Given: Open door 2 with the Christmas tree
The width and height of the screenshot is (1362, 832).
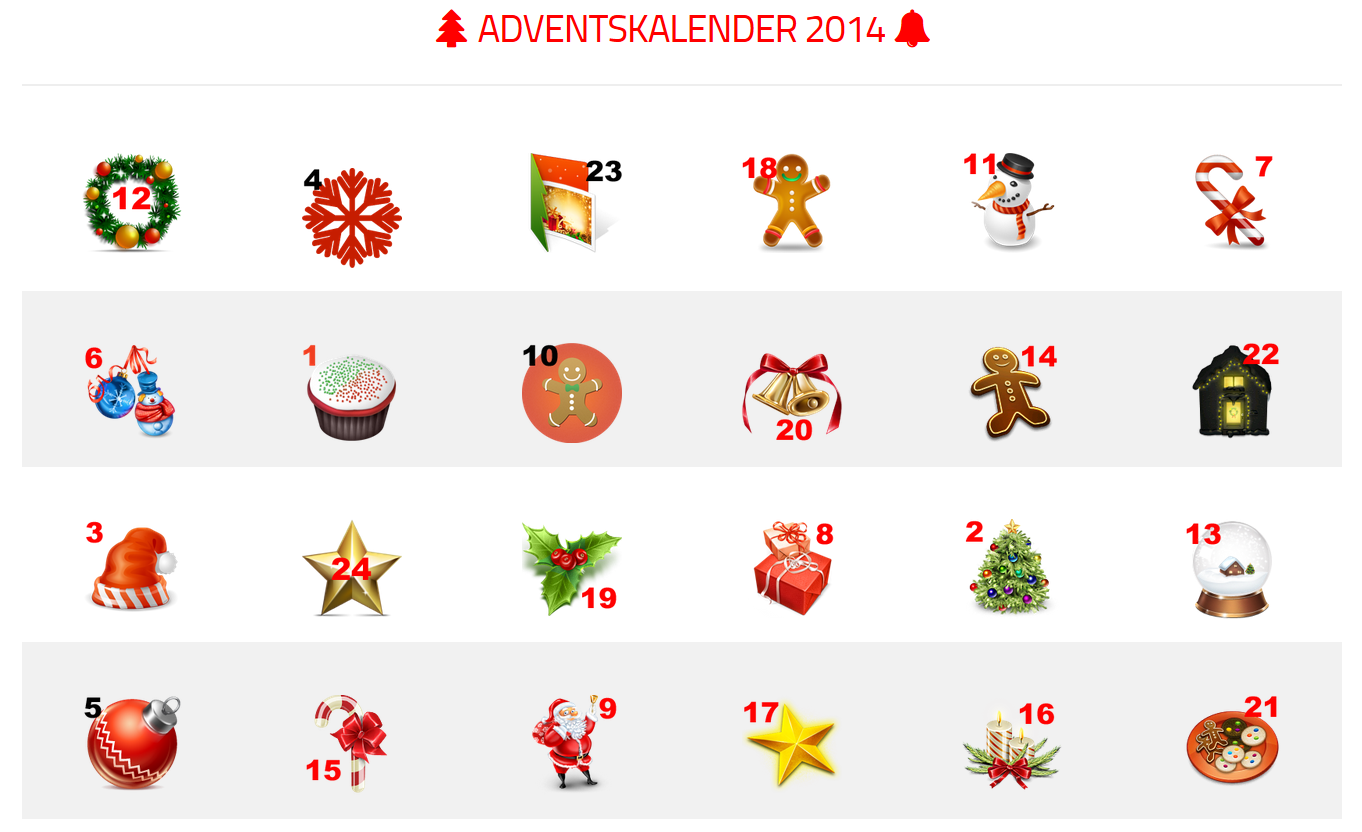Looking at the screenshot, I should coord(1011,568).
